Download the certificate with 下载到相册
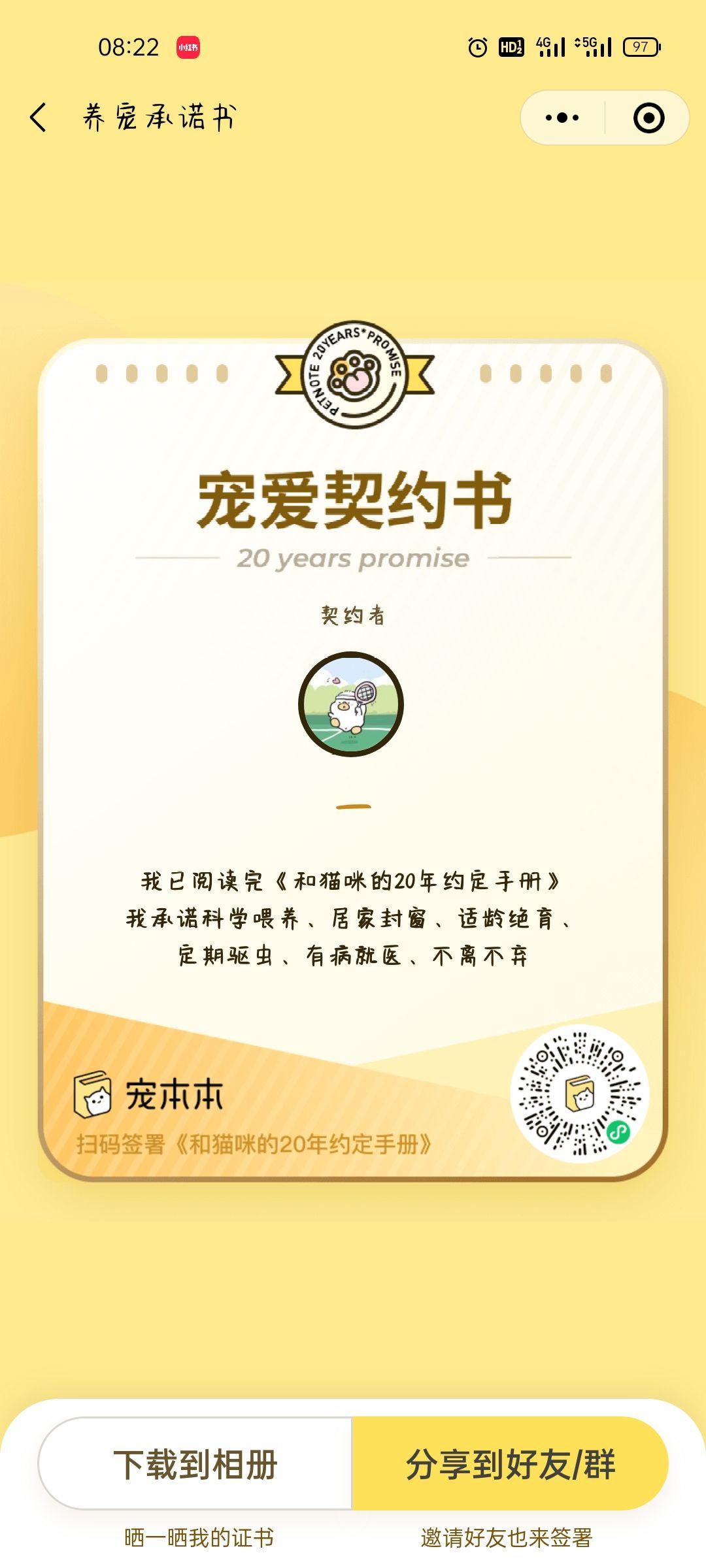Screen dimensions: 706x1568 pyautogui.click(x=195, y=1463)
